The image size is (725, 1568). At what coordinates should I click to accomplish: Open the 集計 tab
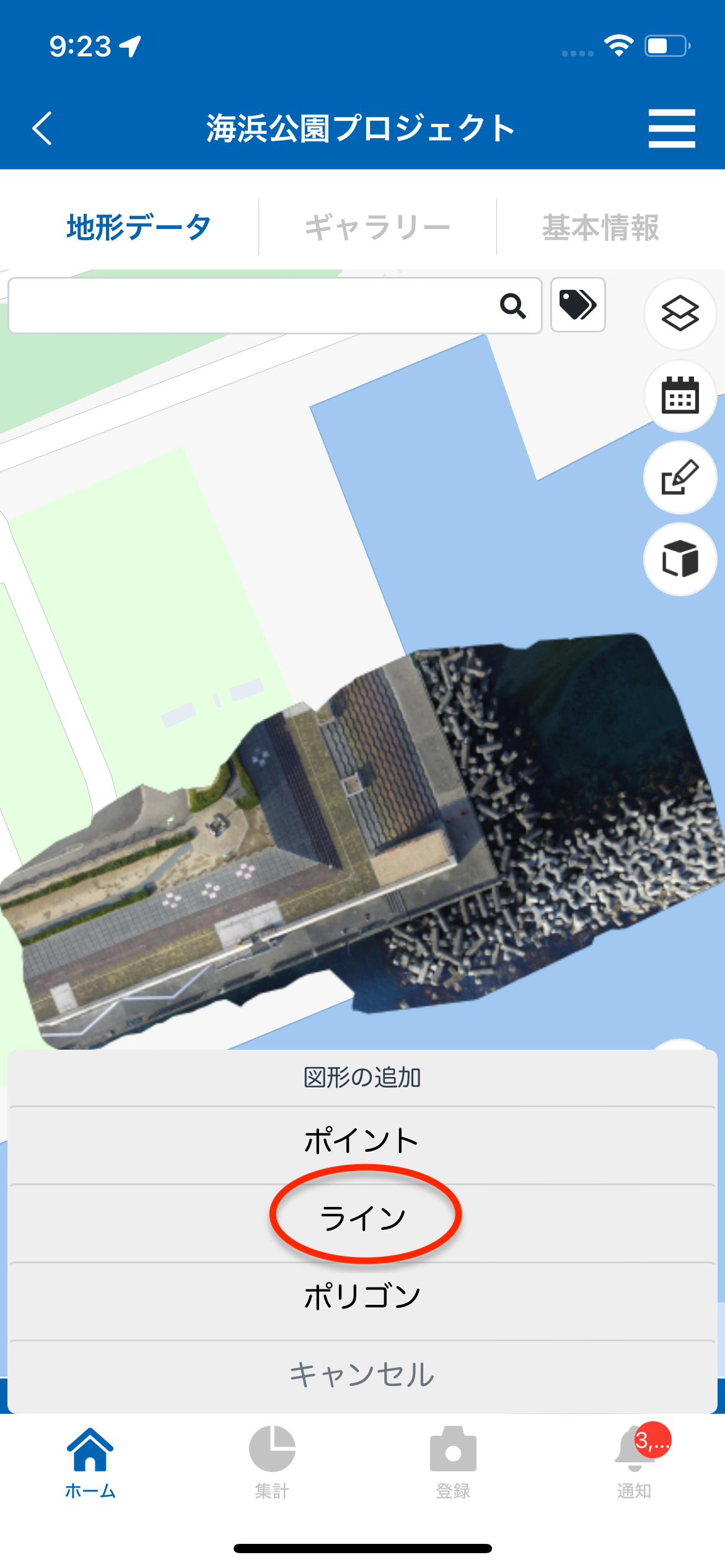pos(272,1463)
